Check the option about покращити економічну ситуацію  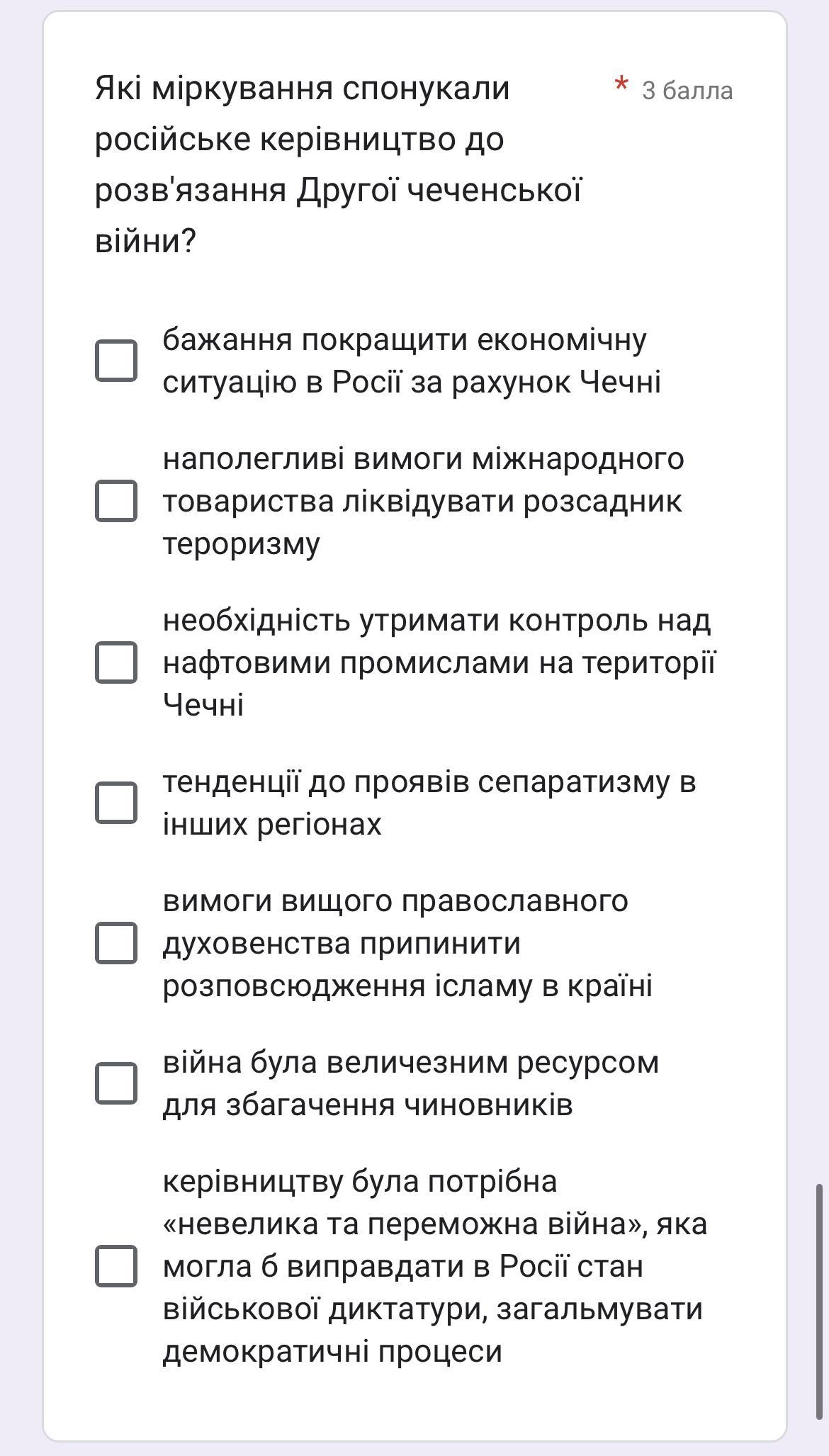[x=116, y=361]
